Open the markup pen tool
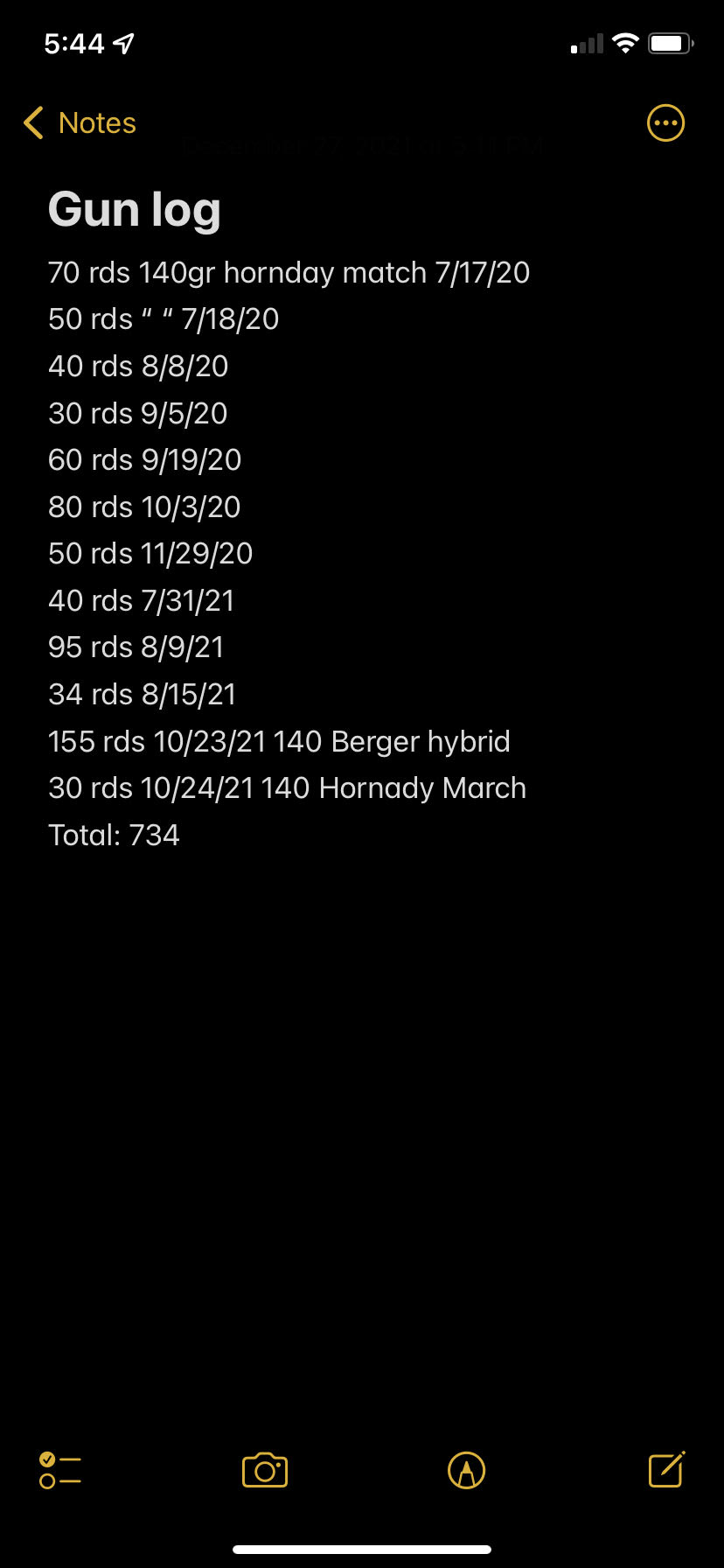724x1568 pixels. click(466, 1470)
